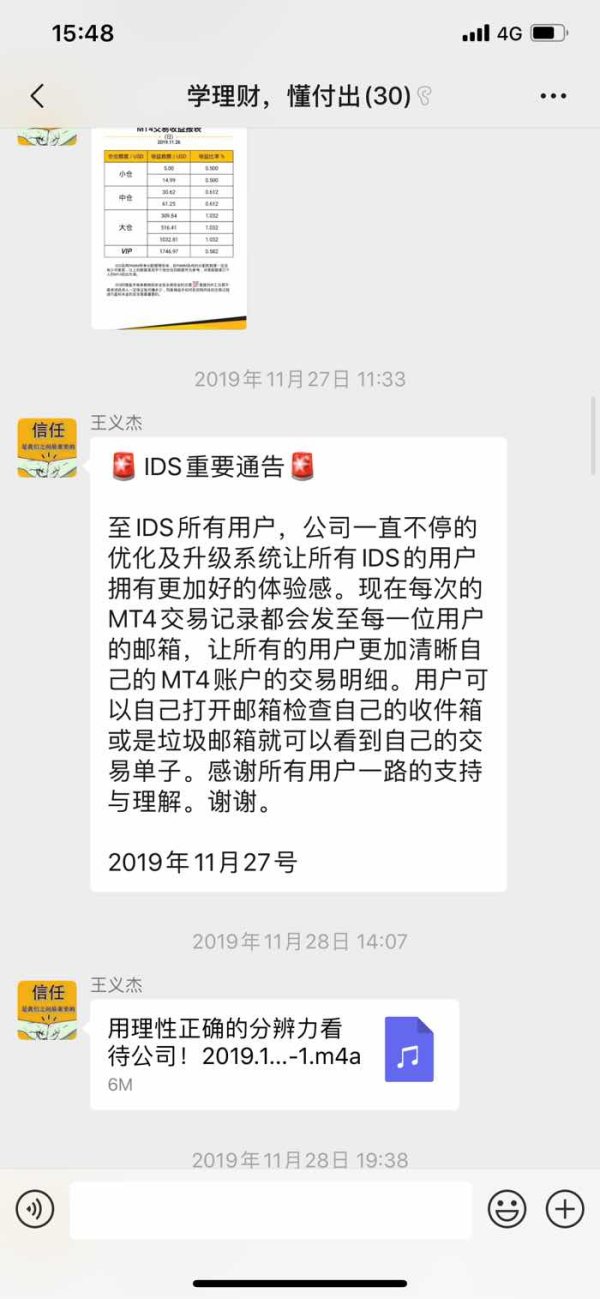The image size is (600, 1299).
Task: View 王义杰's avatar on the IDS notice
Action: coord(47,448)
